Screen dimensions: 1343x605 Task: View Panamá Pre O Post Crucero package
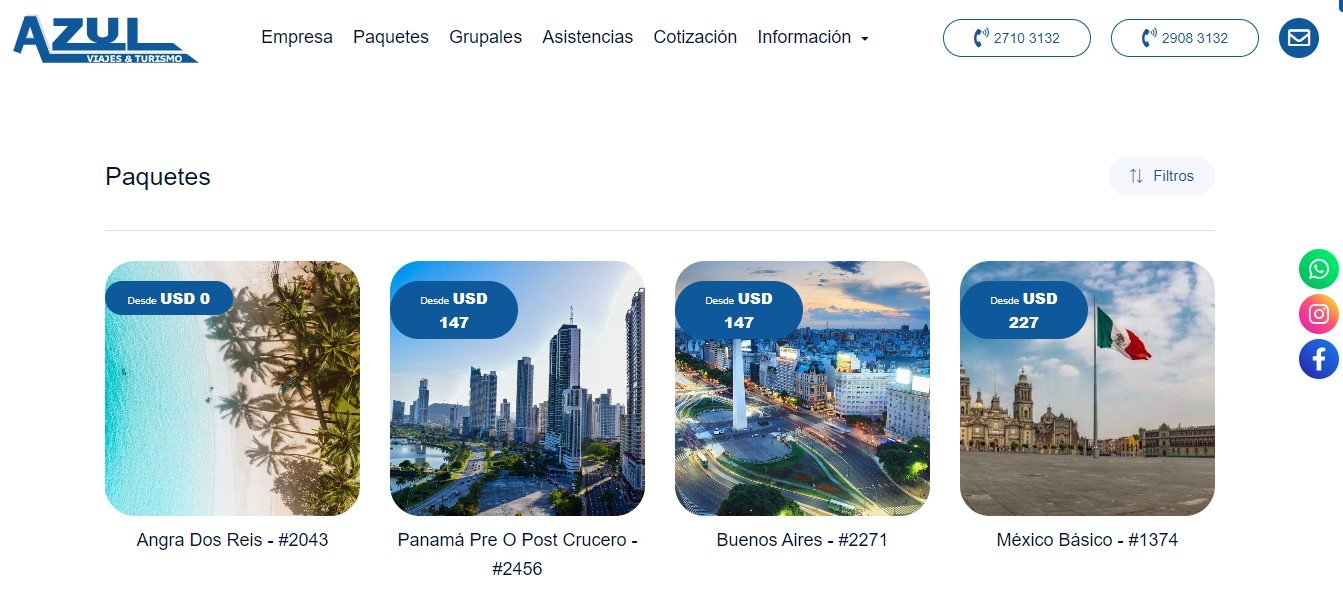click(517, 389)
